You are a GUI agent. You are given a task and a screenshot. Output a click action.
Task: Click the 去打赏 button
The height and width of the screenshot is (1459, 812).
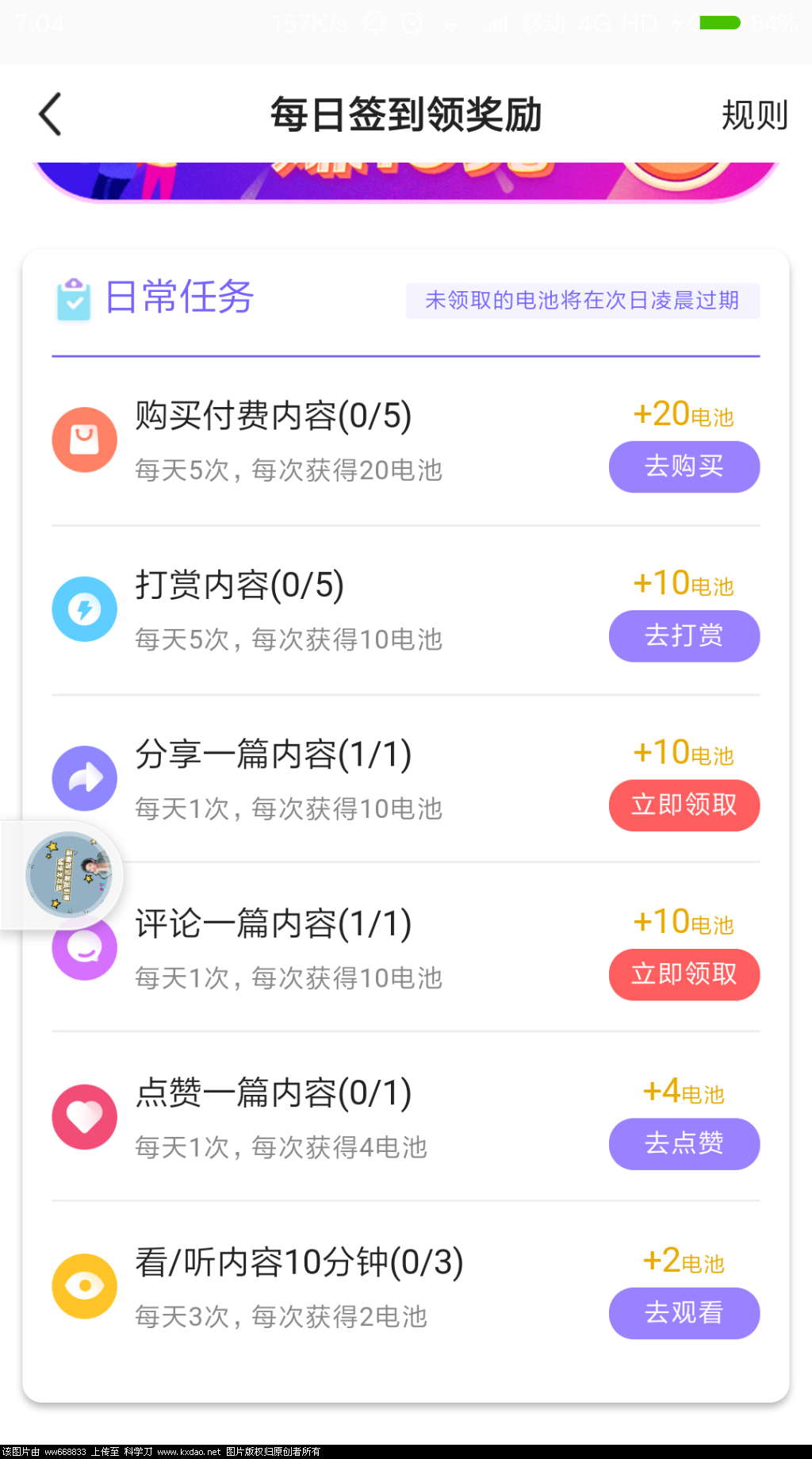(684, 635)
